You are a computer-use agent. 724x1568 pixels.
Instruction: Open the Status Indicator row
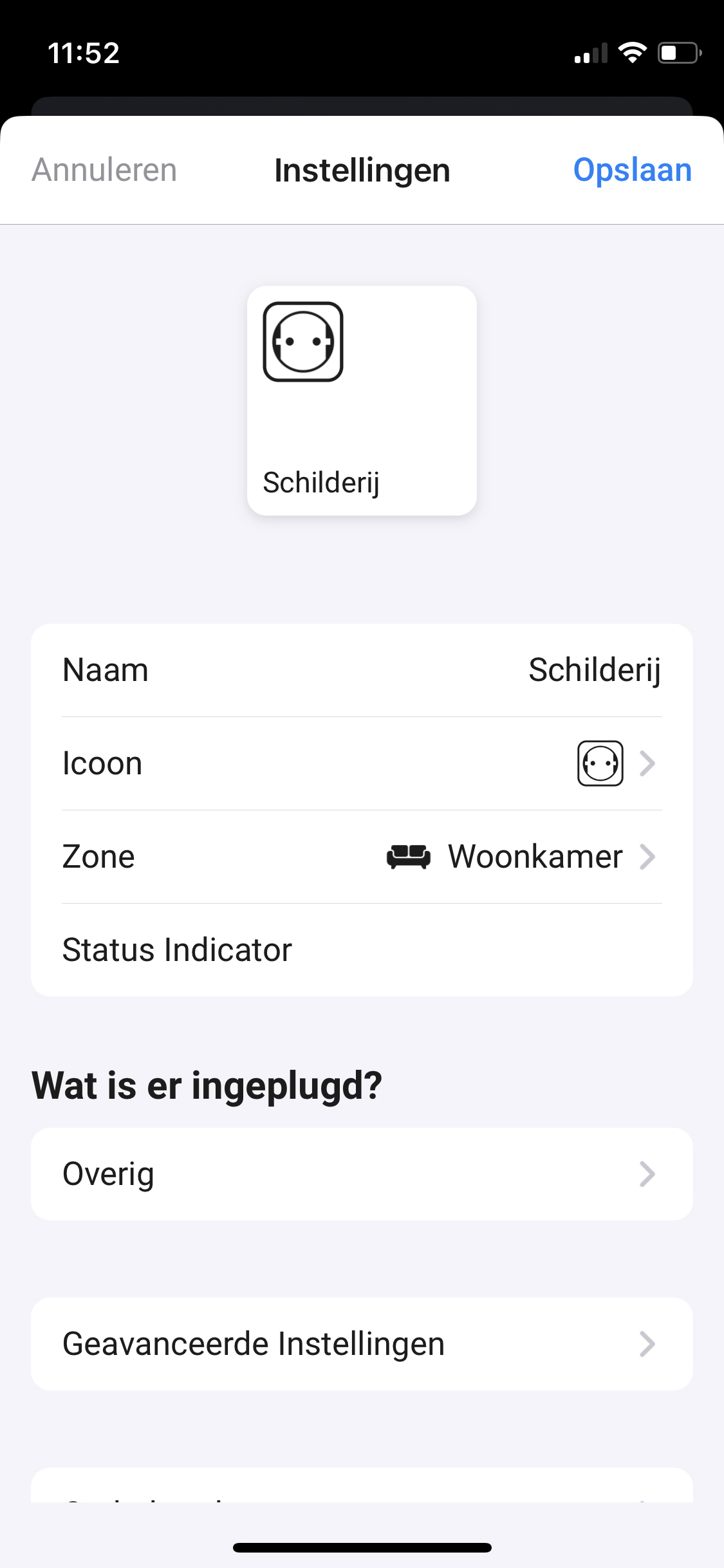point(176,949)
